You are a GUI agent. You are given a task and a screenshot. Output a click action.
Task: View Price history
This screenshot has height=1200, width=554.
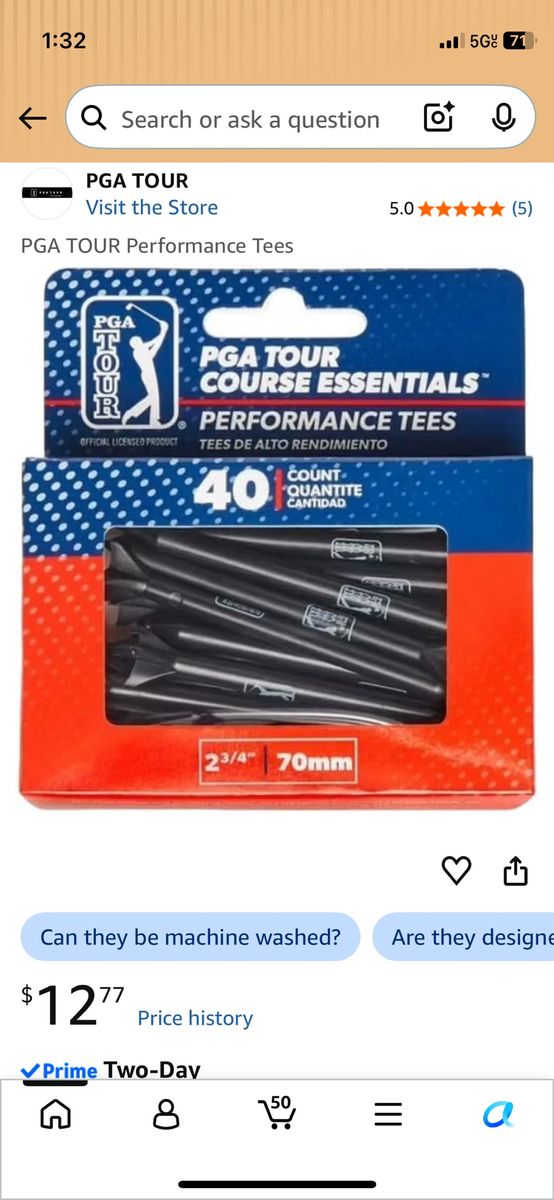pyautogui.click(x=195, y=1018)
